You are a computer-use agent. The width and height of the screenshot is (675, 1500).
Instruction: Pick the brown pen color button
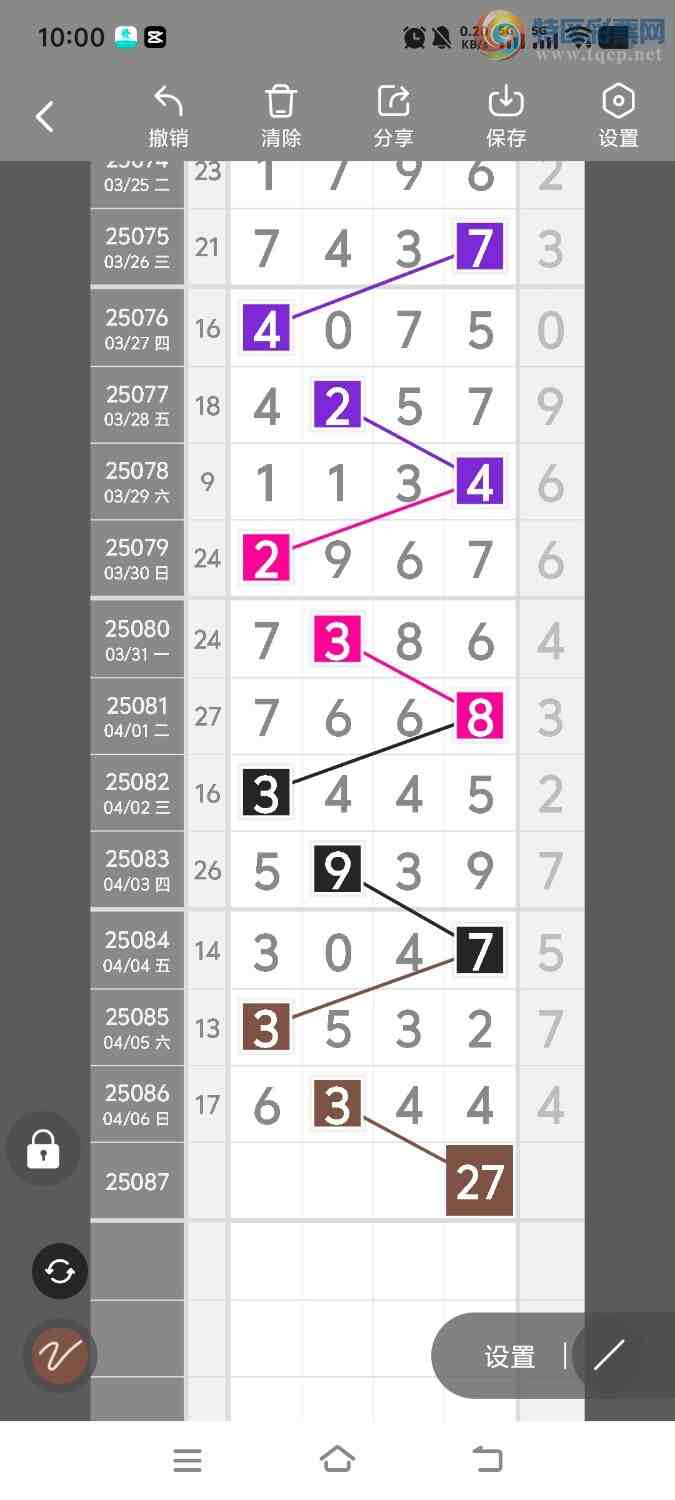point(60,1356)
